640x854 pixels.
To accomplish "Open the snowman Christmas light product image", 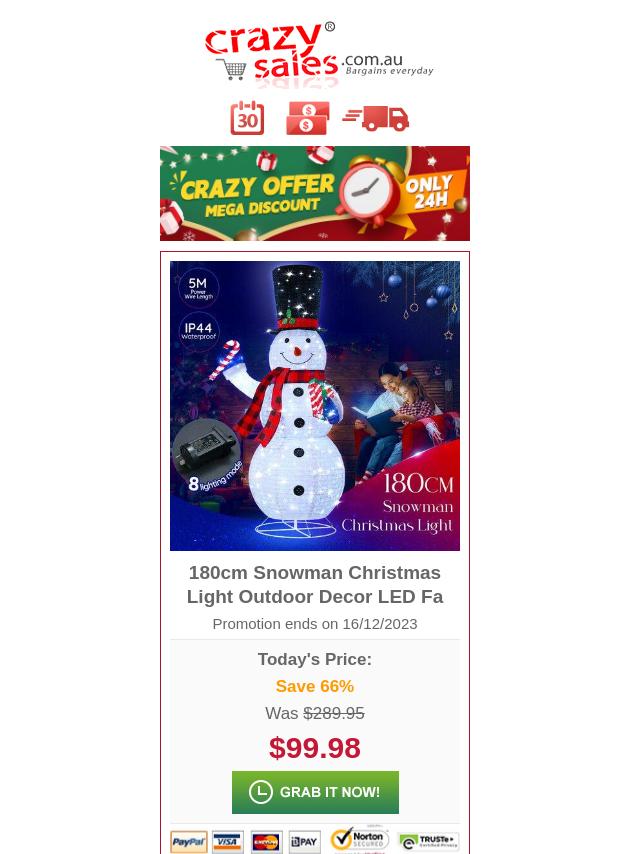I will (x=315, y=406).
